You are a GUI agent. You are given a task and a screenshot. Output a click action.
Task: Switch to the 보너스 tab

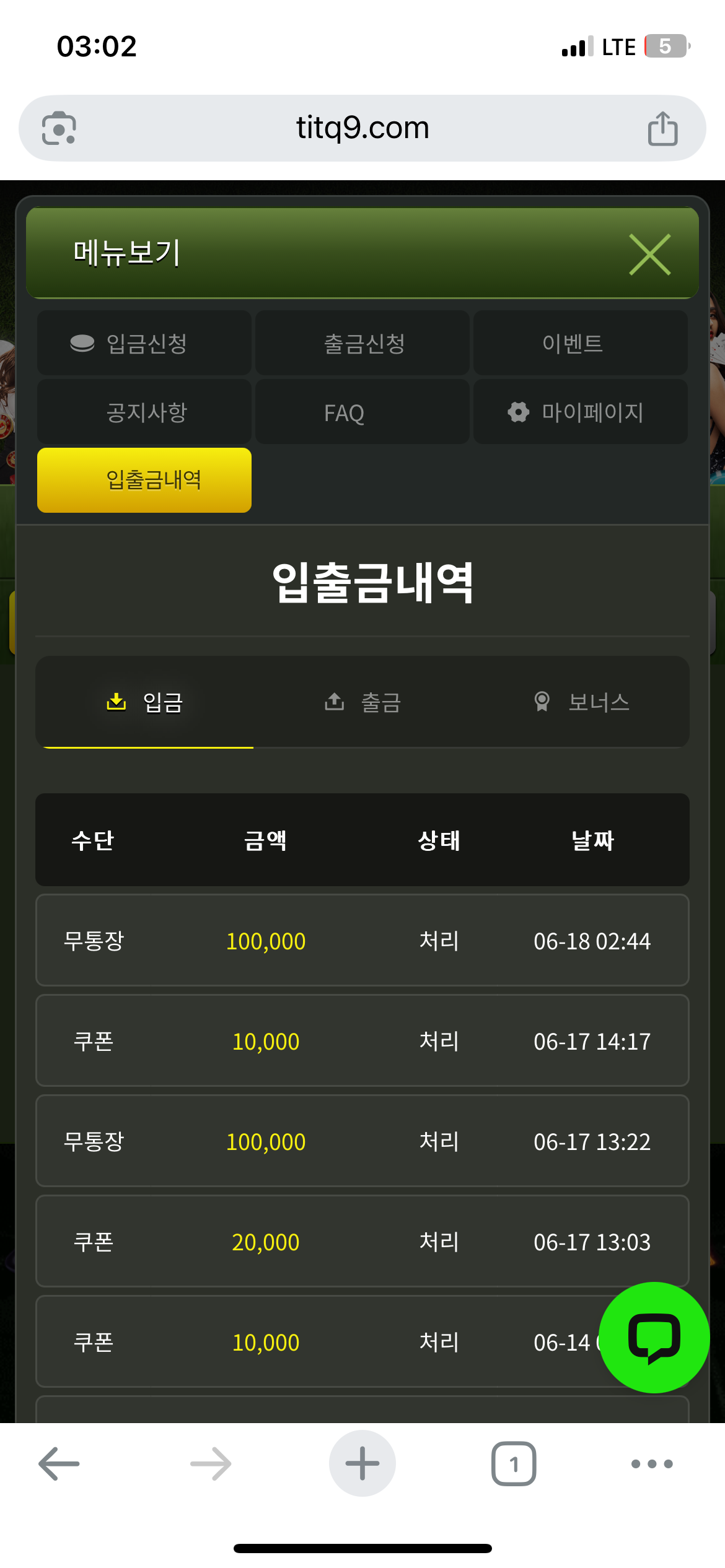581,702
